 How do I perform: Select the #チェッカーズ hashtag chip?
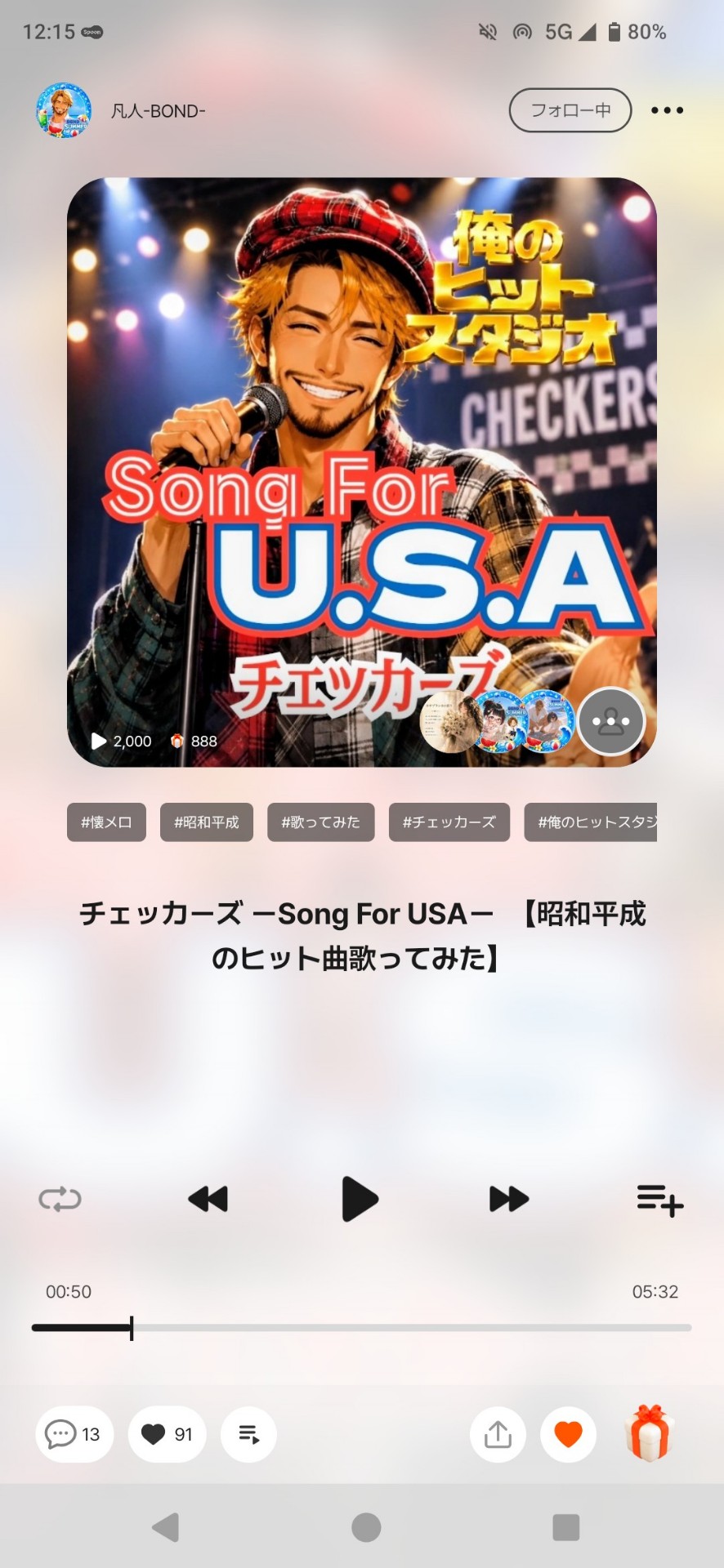[x=449, y=822]
